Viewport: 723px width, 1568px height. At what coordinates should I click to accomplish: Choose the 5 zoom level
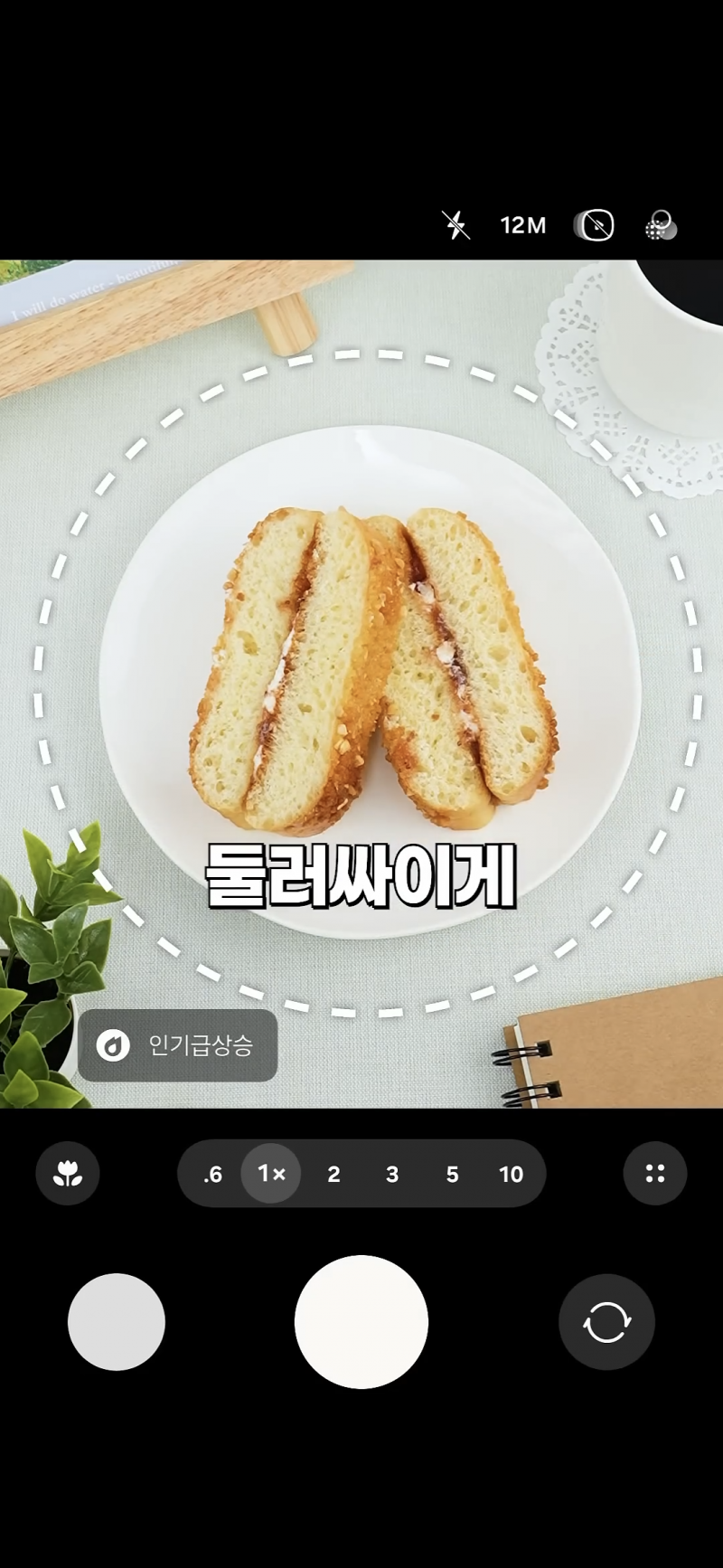(452, 1174)
